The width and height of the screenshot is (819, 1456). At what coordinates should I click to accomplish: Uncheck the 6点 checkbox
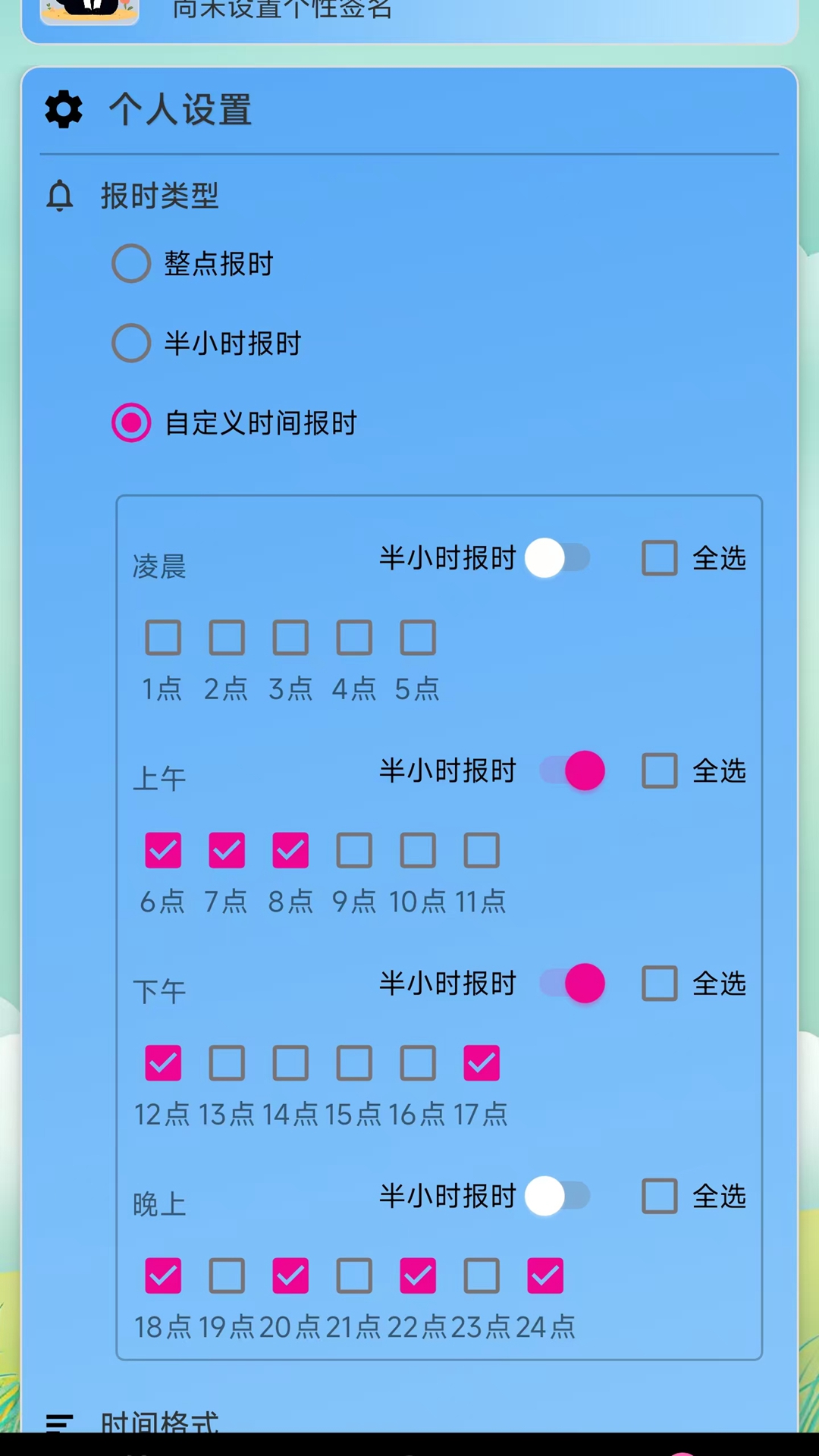(162, 850)
